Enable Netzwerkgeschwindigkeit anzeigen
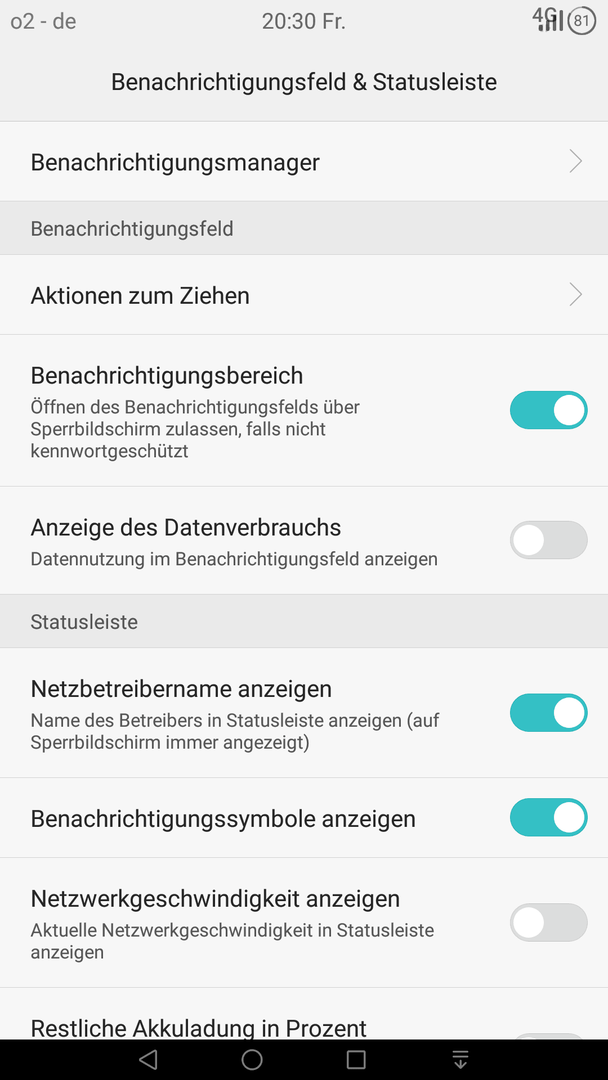The width and height of the screenshot is (608, 1080). click(548, 922)
